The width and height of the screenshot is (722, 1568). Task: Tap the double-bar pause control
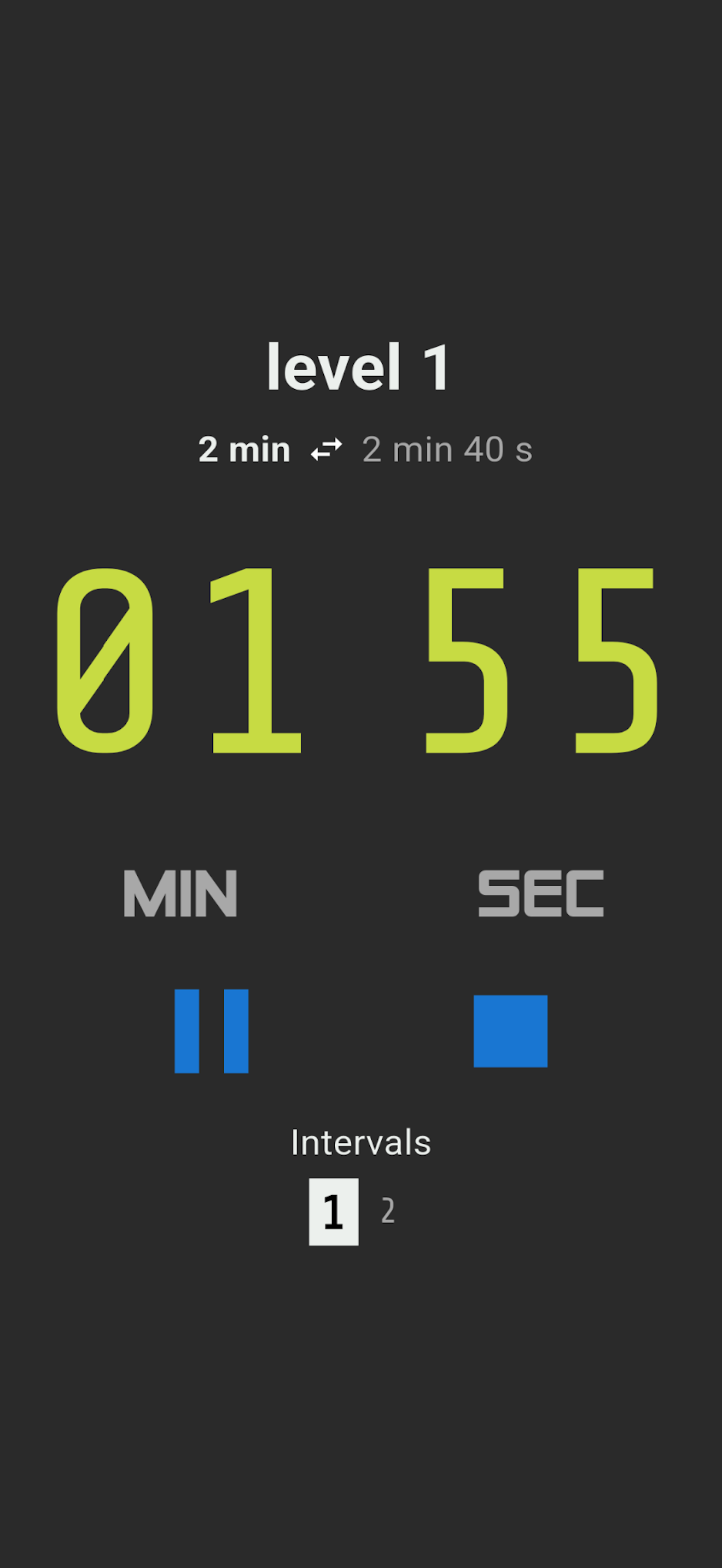(211, 1031)
